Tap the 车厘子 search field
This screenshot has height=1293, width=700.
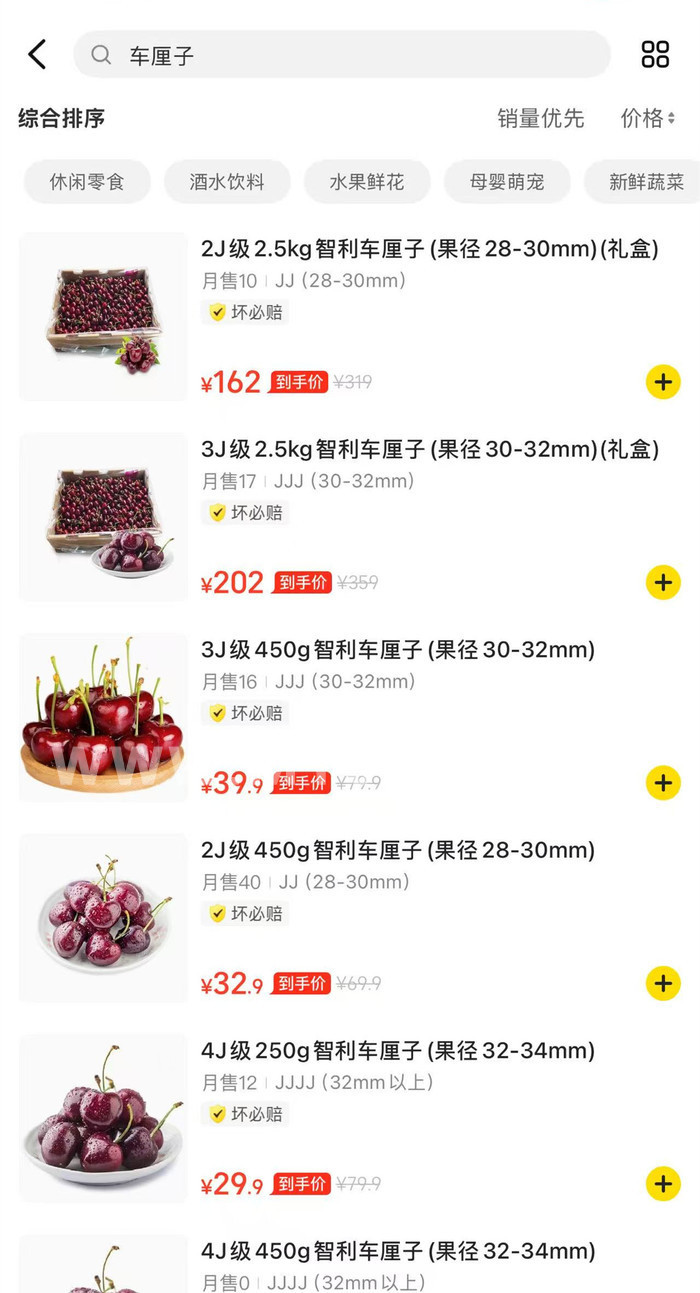[x=340, y=55]
